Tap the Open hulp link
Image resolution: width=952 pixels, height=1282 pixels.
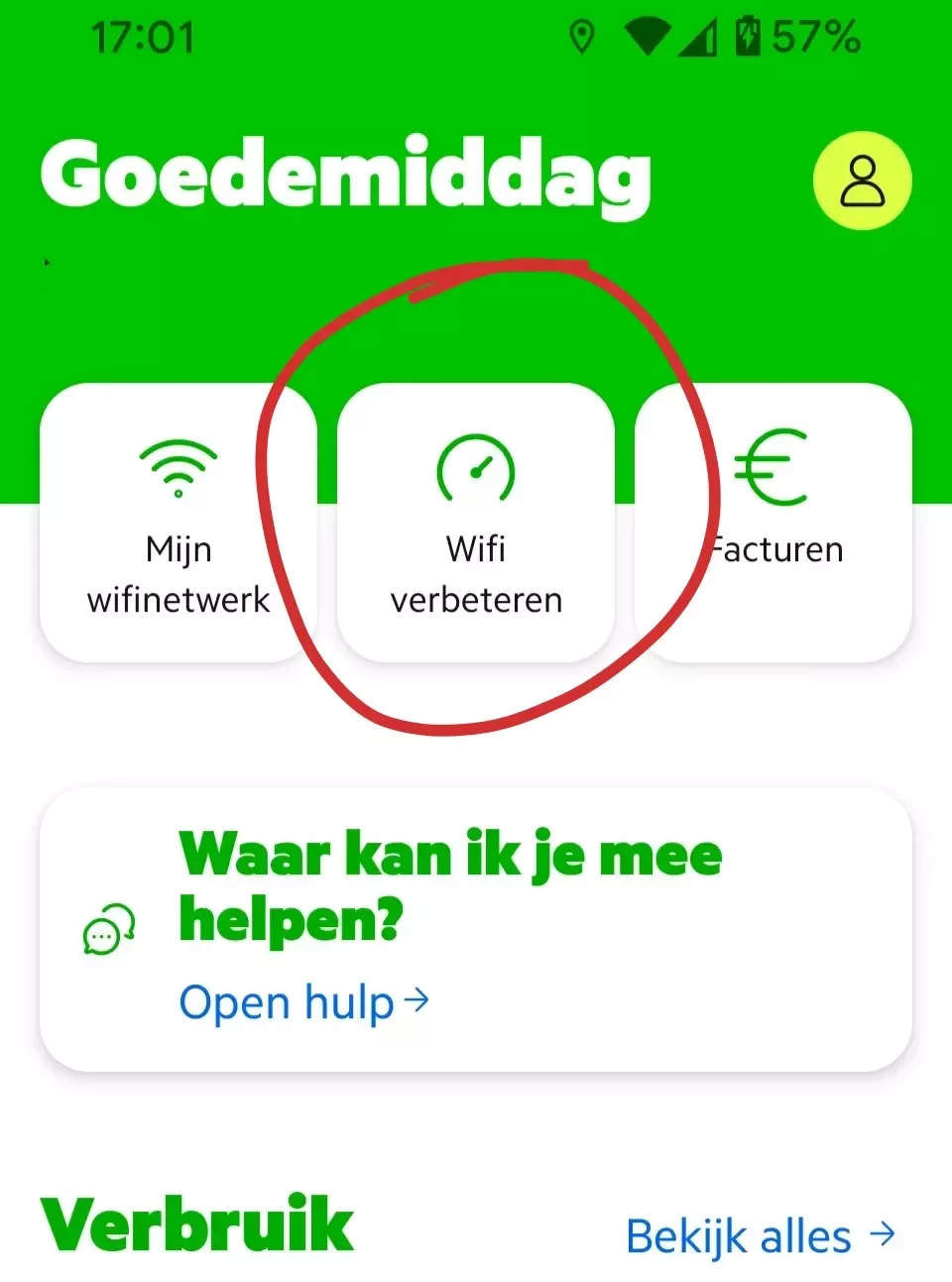click(x=303, y=1002)
